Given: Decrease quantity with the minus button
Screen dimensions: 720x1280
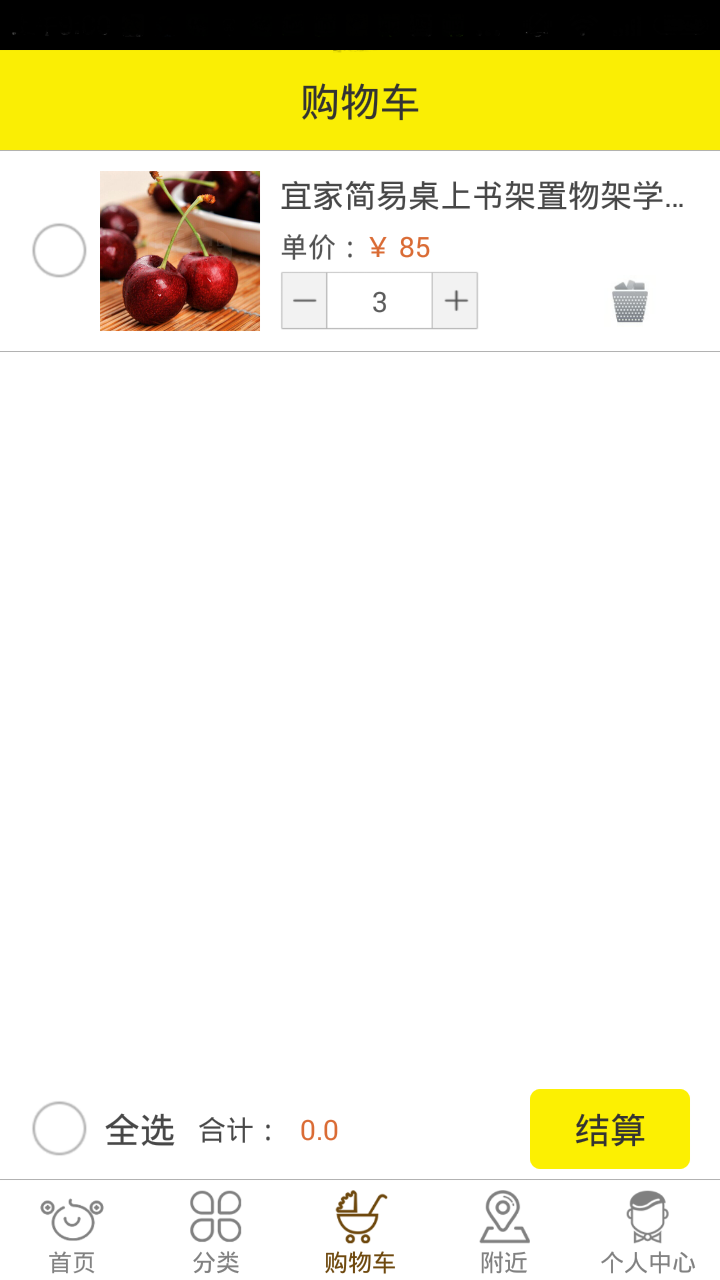Looking at the screenshot, I should tap(304, 301).
